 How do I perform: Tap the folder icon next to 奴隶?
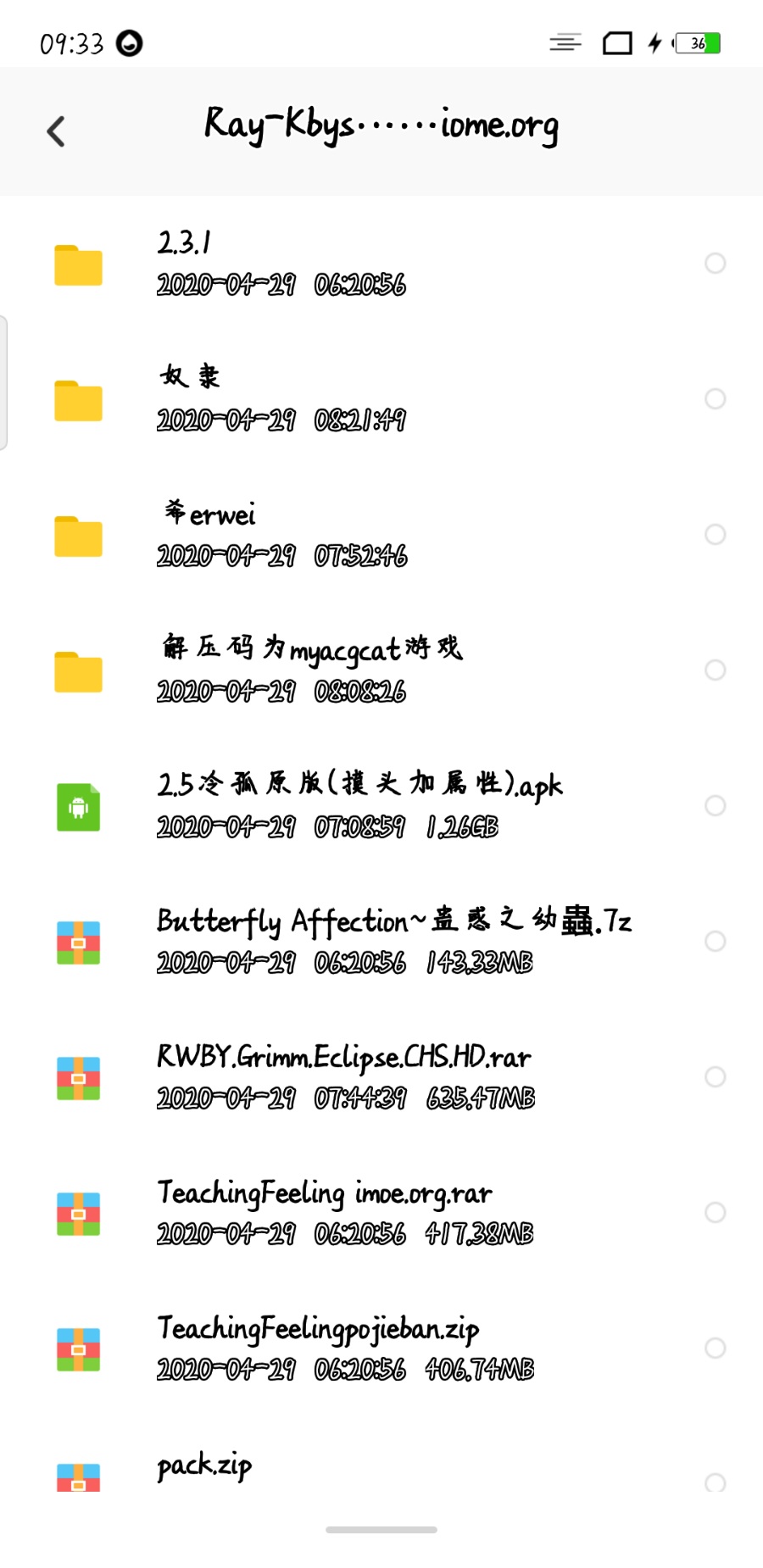point(77,400)
